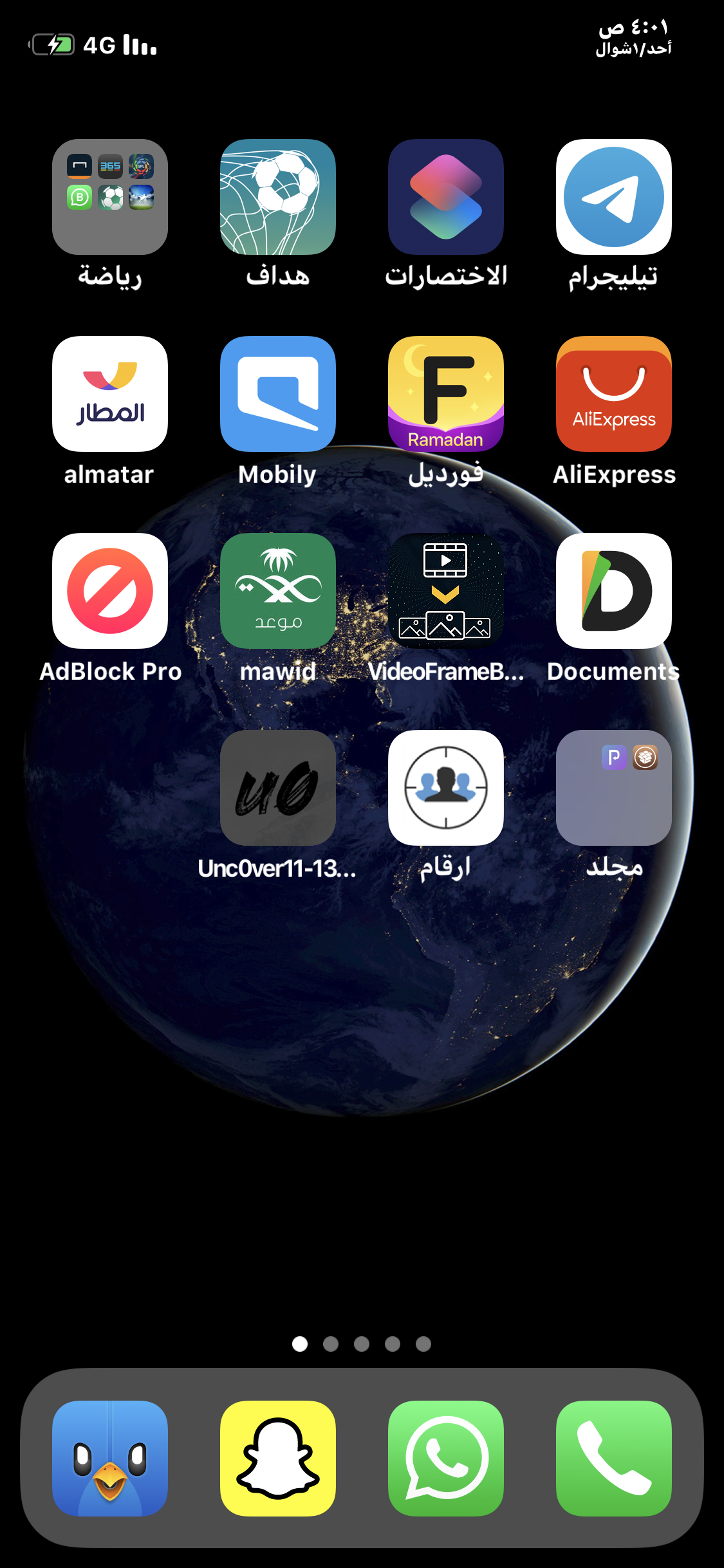Launch Snapchat from the dock

(278, 1459)
